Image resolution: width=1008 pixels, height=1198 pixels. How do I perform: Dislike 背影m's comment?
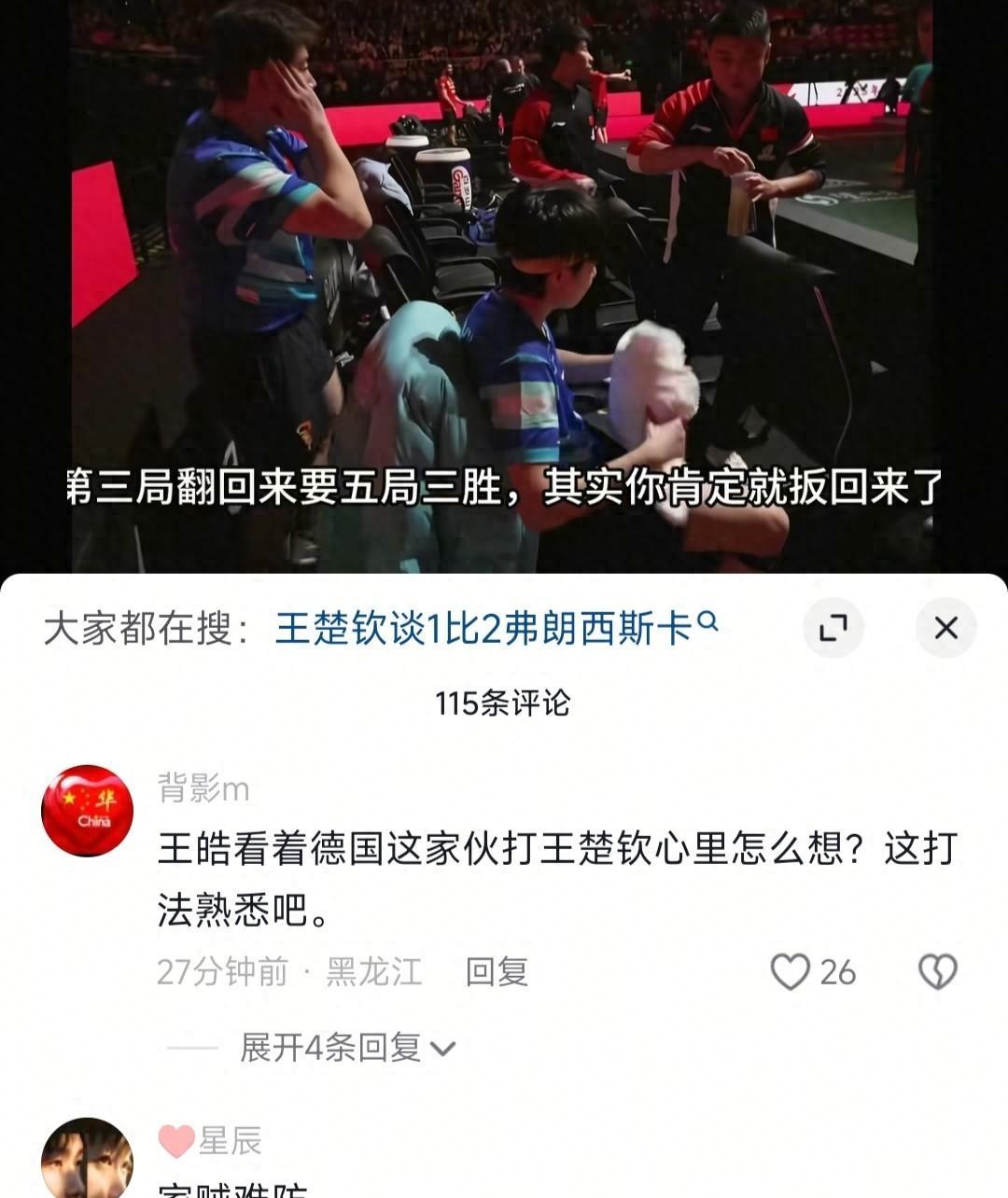click(x=937, y=972)
